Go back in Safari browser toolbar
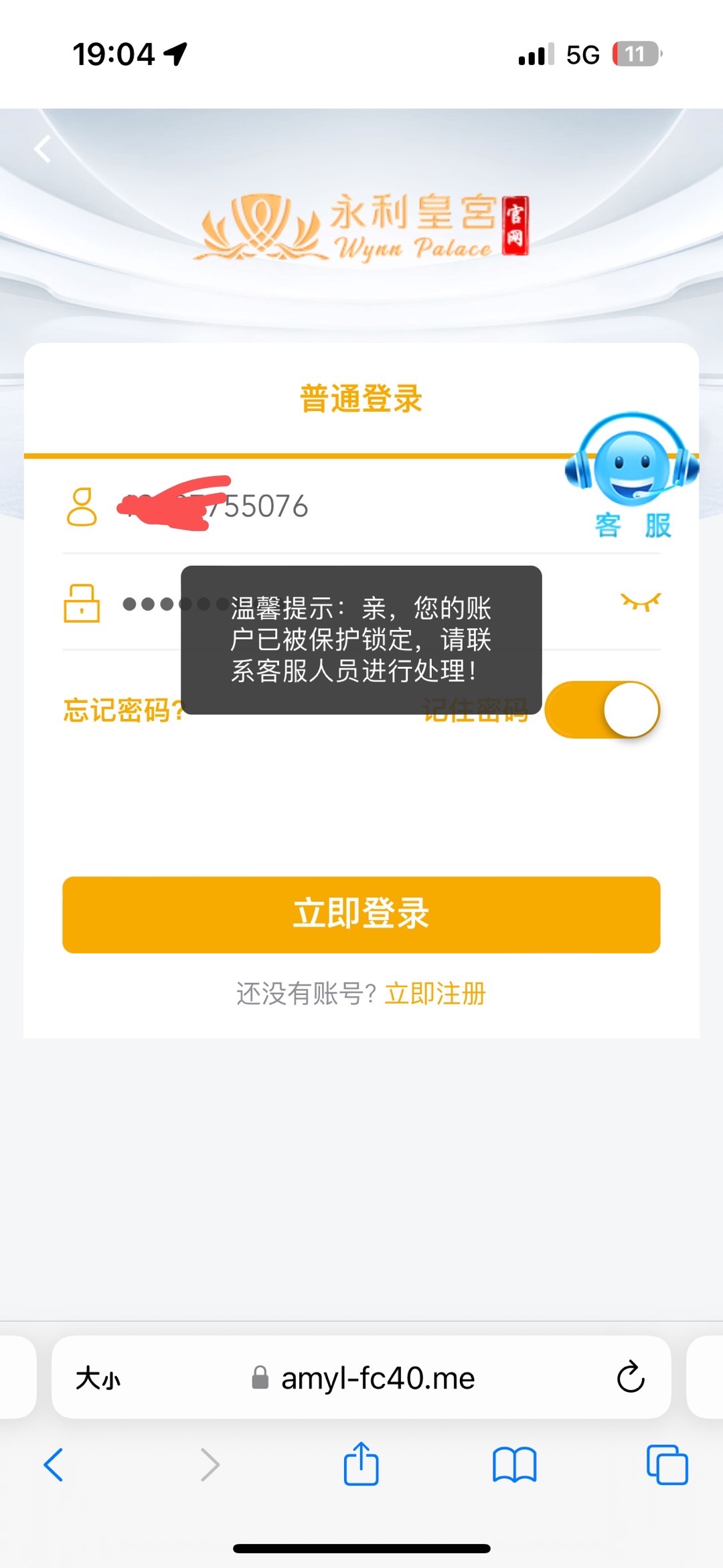This screenshot has height=1568, width=723. (54, 1464)
